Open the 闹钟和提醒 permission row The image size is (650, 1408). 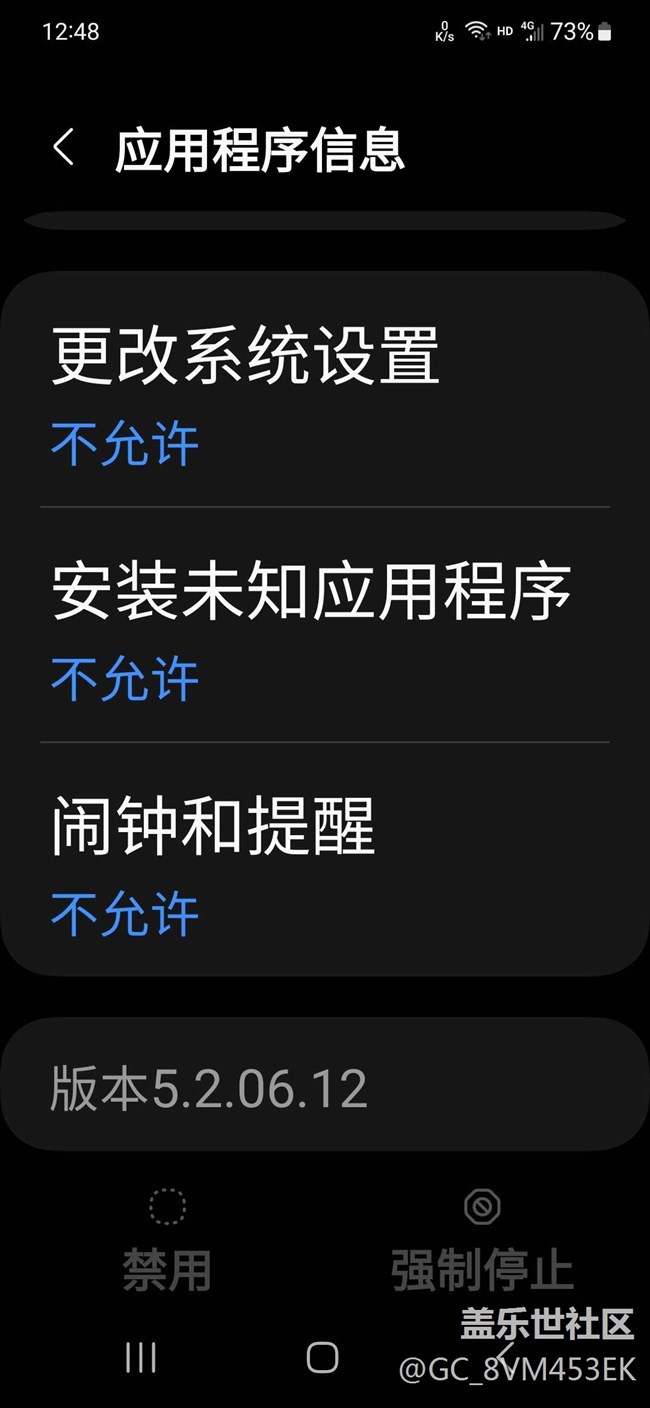(325, 859)
